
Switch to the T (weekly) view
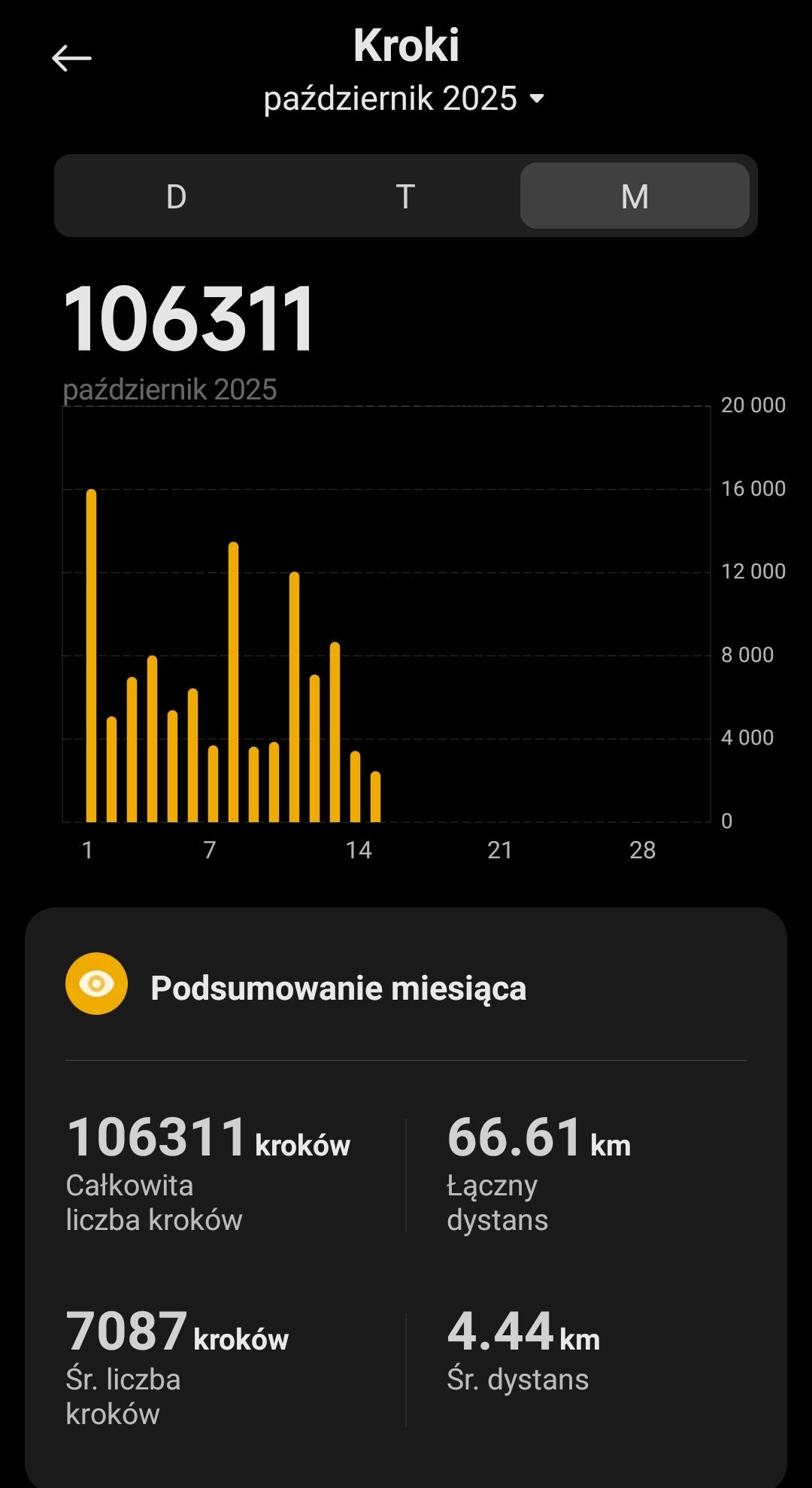coord(405,196)
